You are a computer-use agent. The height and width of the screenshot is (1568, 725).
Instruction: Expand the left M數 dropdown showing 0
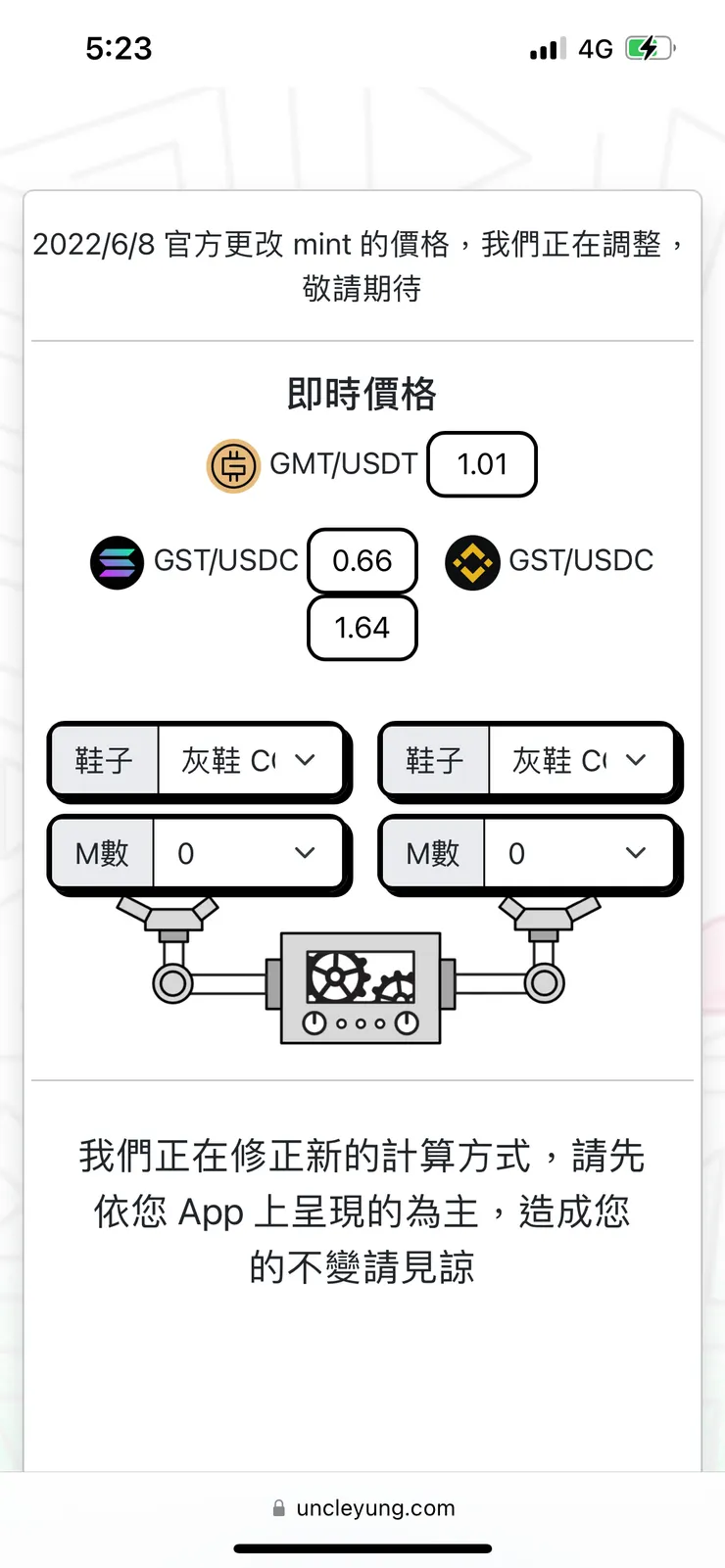point(251,852)
